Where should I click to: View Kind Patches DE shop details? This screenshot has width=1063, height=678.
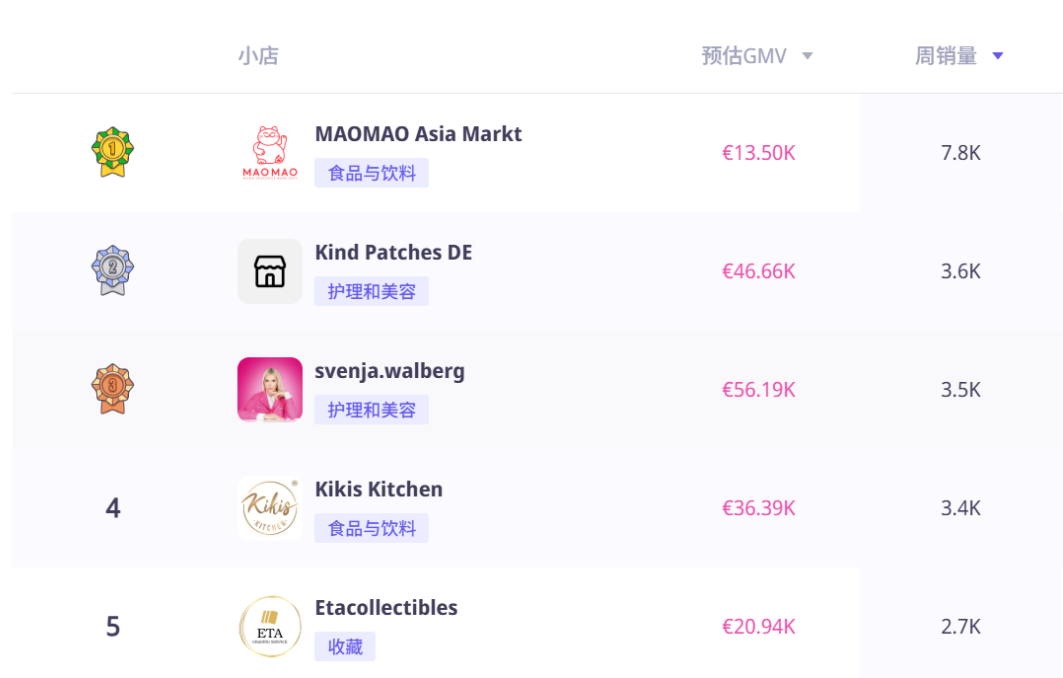pos(393,253)
